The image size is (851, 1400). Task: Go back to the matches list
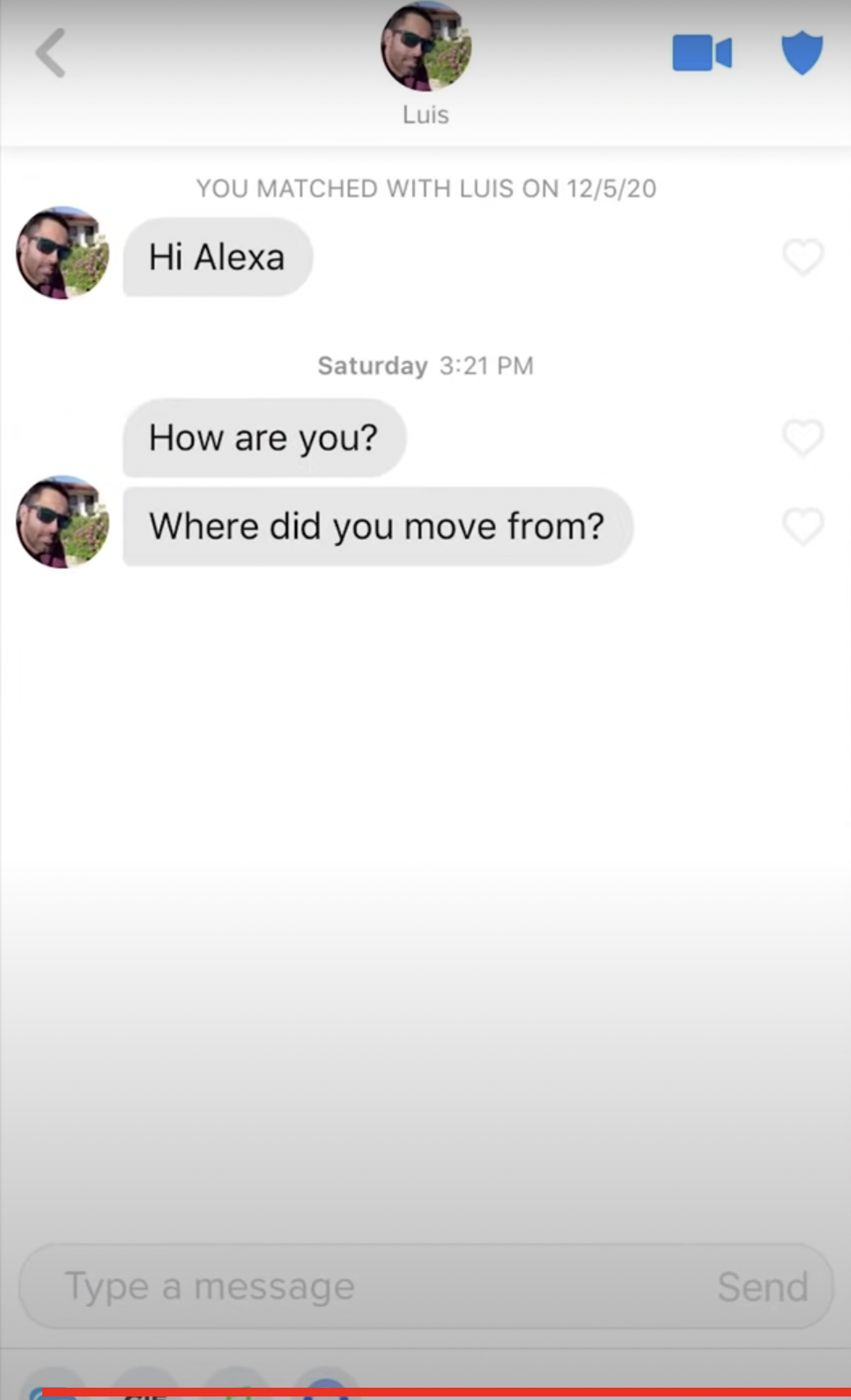point(51,53)
